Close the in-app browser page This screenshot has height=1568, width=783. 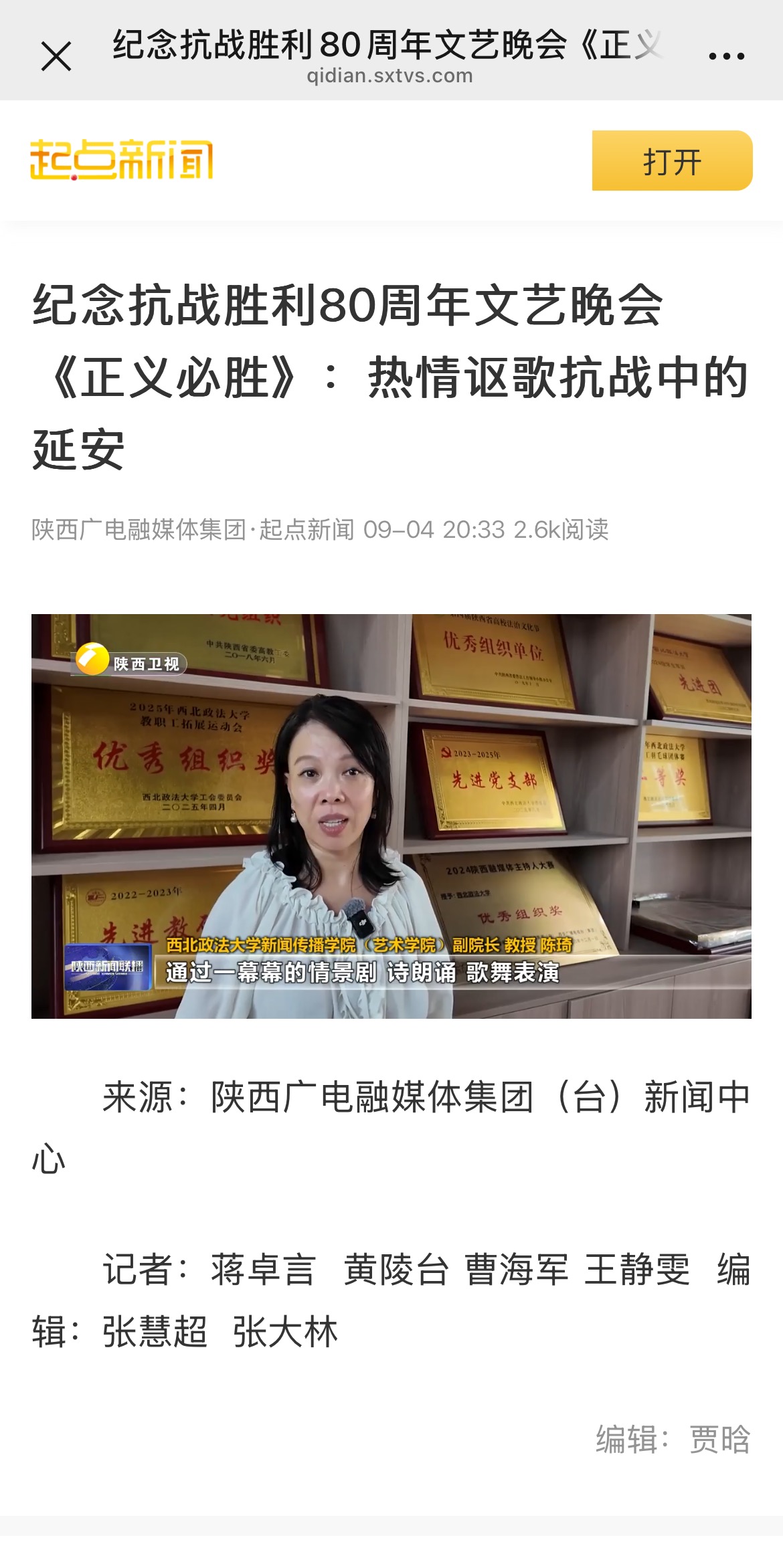pyautogui.click(x=56, y=56)
